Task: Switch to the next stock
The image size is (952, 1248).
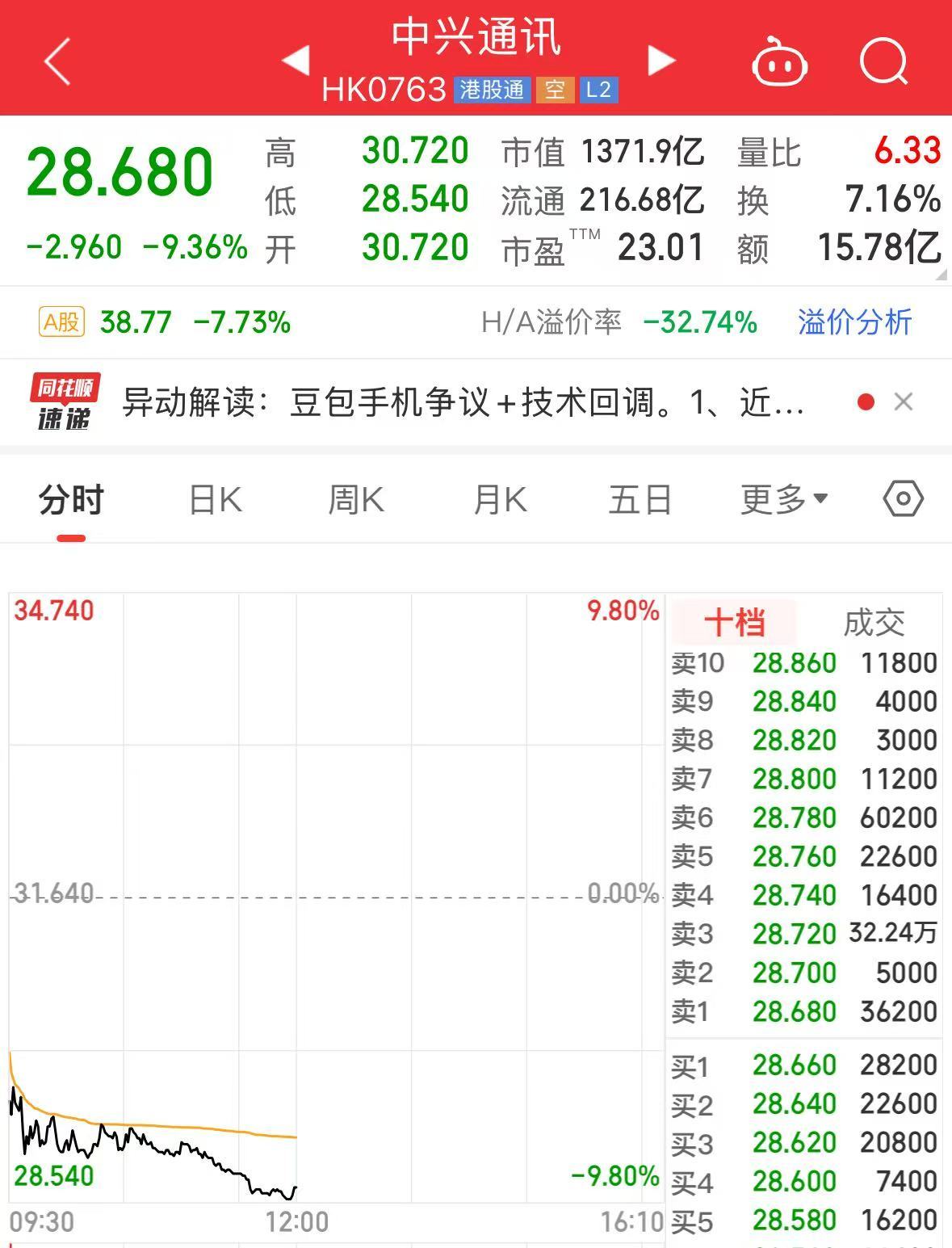Action: coord(661,60)
